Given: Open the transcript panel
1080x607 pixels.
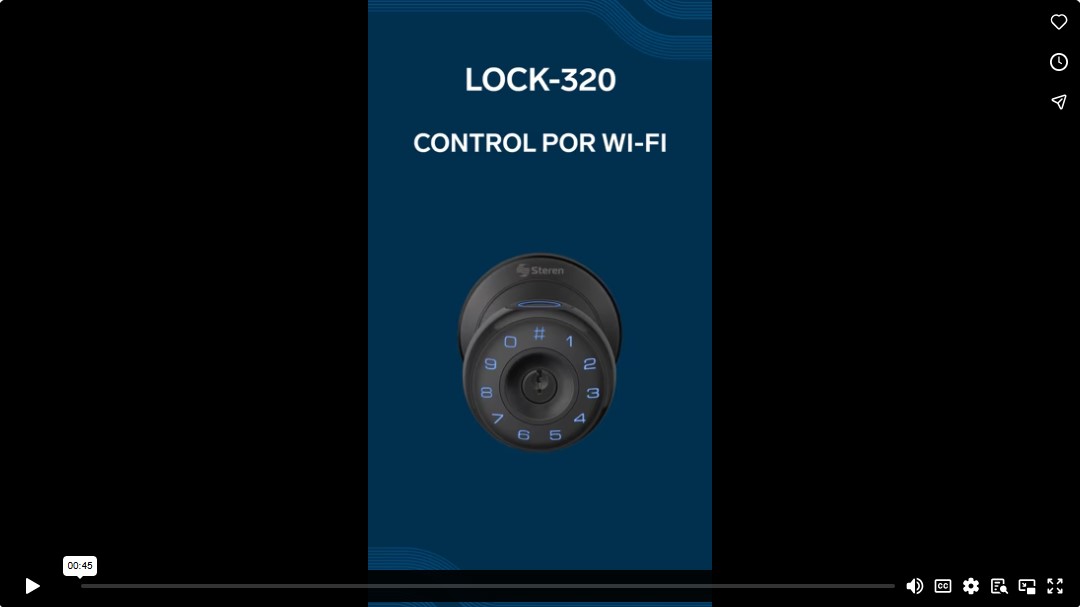Looking at the screenshot, I should pos(998,586).
